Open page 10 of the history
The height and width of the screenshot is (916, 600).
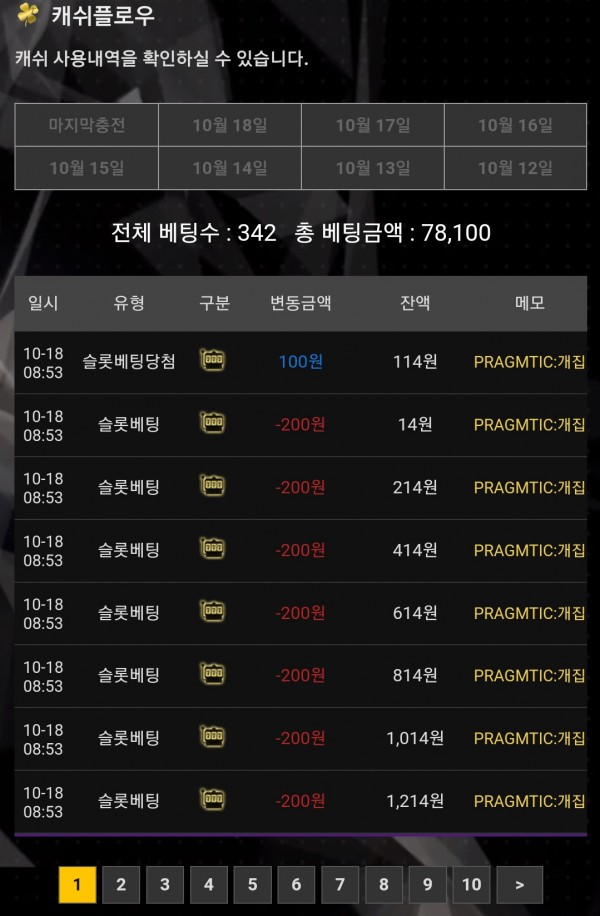tap(471, 884)
